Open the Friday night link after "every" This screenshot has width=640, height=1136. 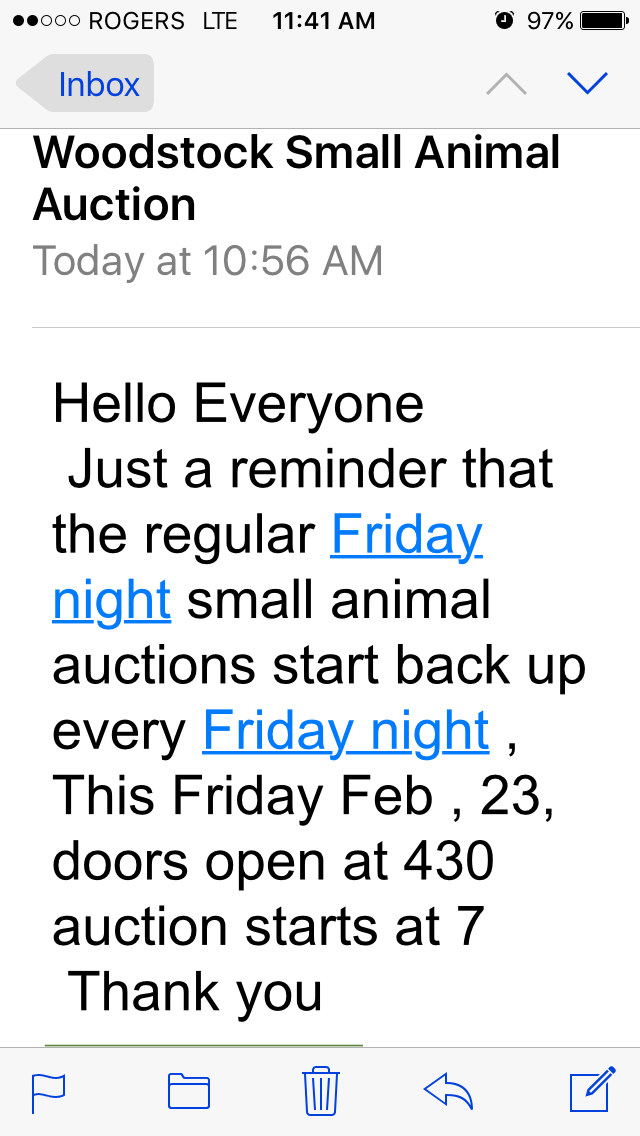346,731
